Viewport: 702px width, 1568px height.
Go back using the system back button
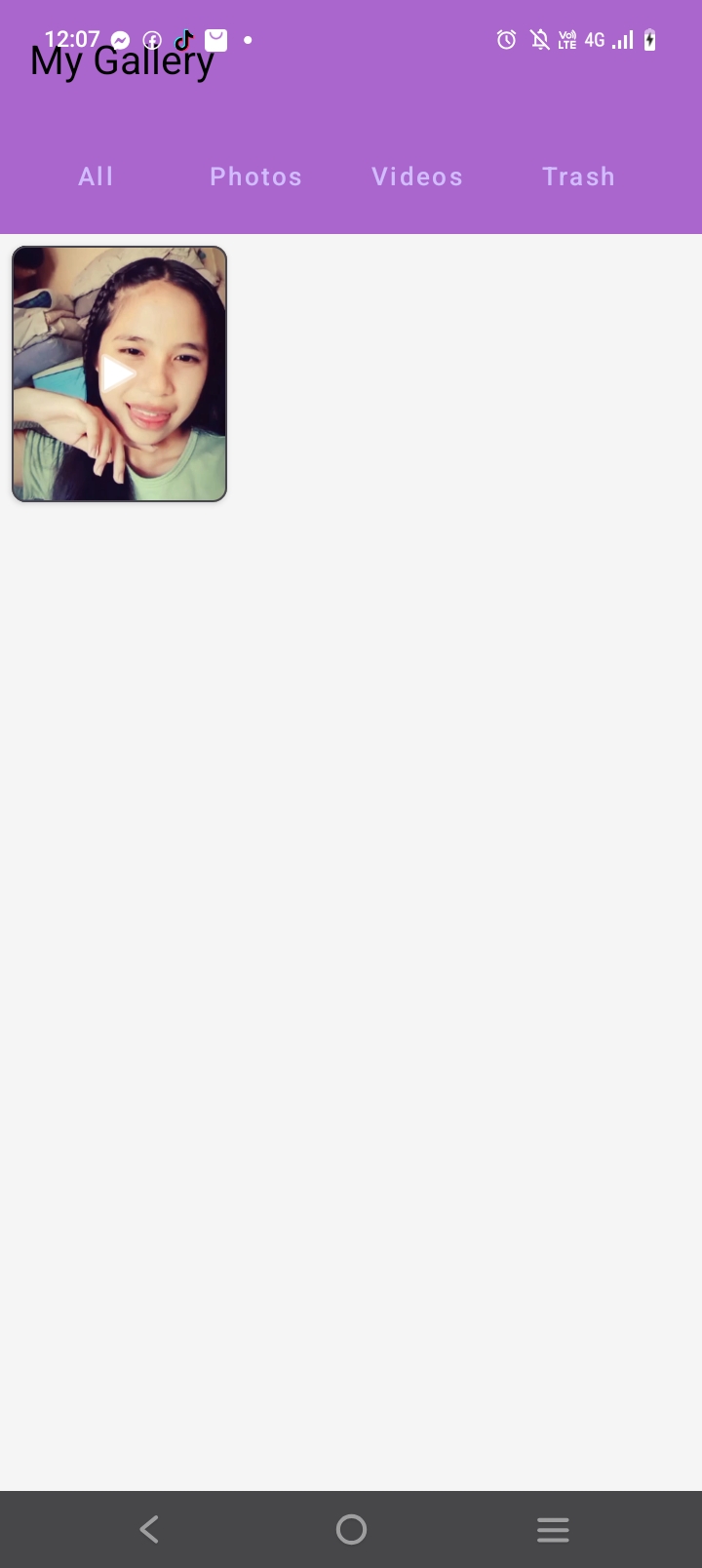[x=149, y=1529]
